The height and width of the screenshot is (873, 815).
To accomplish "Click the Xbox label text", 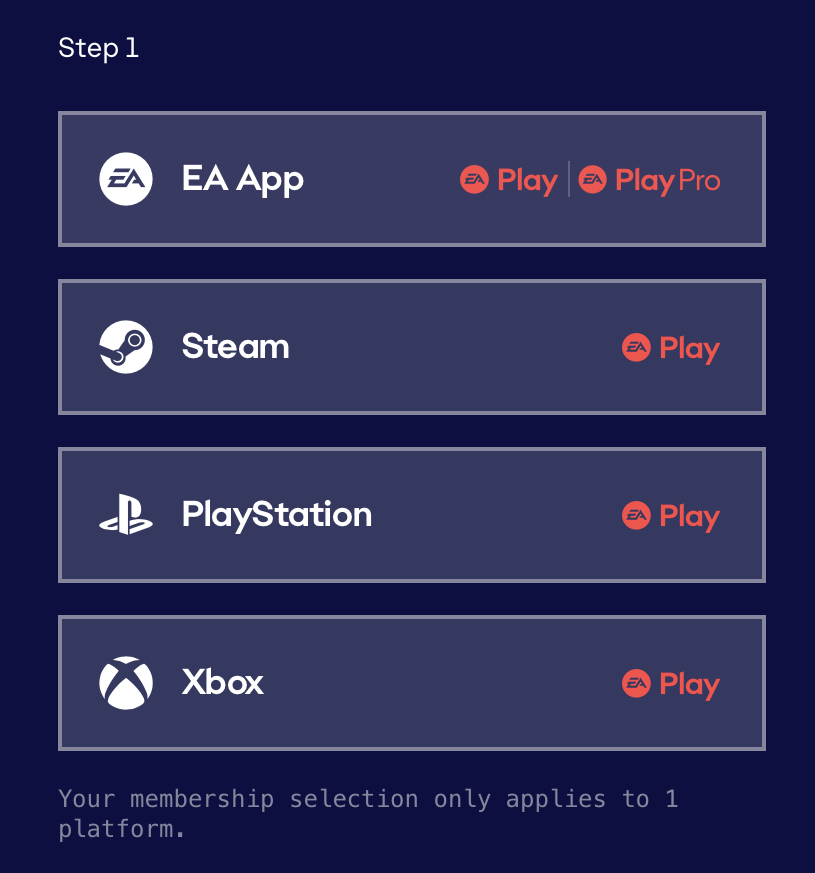I will [x=222, y=683].
